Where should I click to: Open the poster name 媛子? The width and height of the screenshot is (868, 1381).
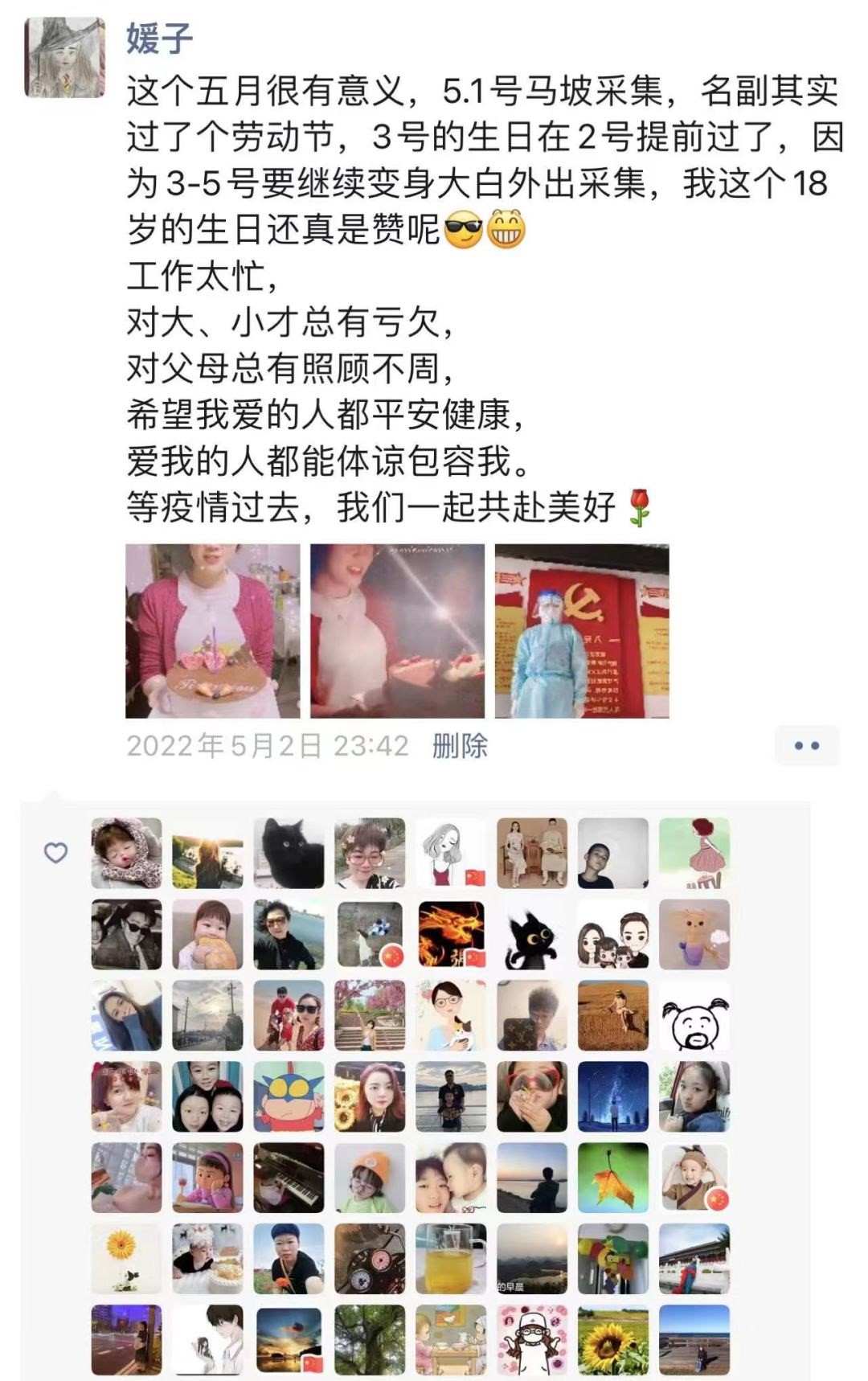click(x=159, y=38)
